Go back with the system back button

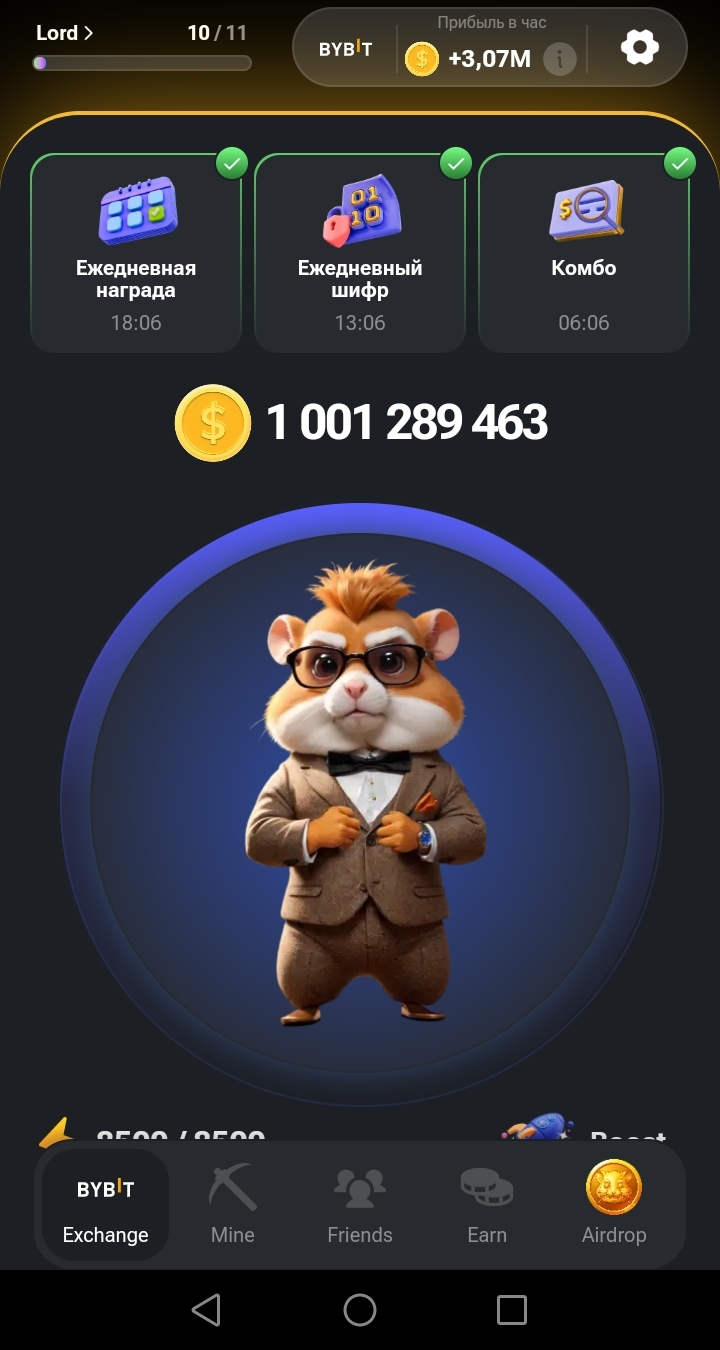pyautogui.click(x=206, y=1310)
